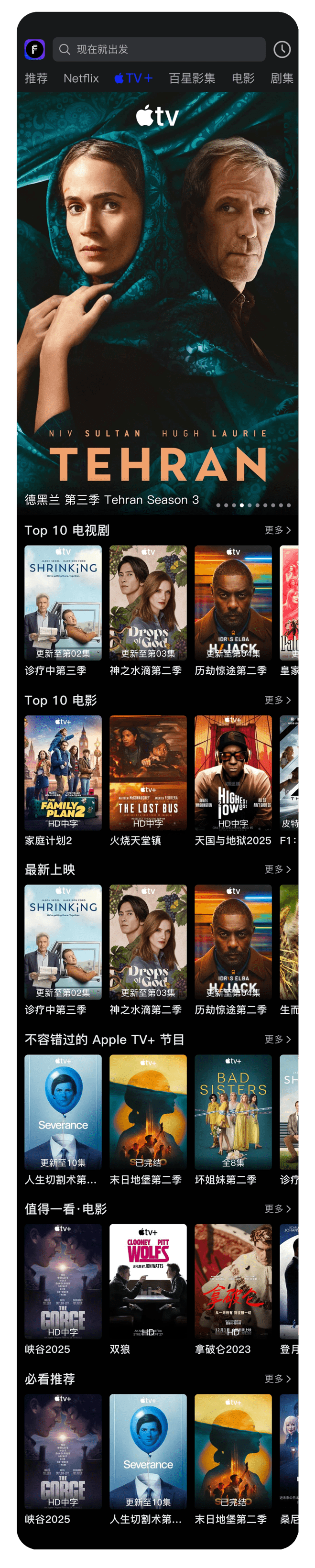Tap 更多 beside 必看推荐
This screenshot has width=315, height=1568.
277,1378
